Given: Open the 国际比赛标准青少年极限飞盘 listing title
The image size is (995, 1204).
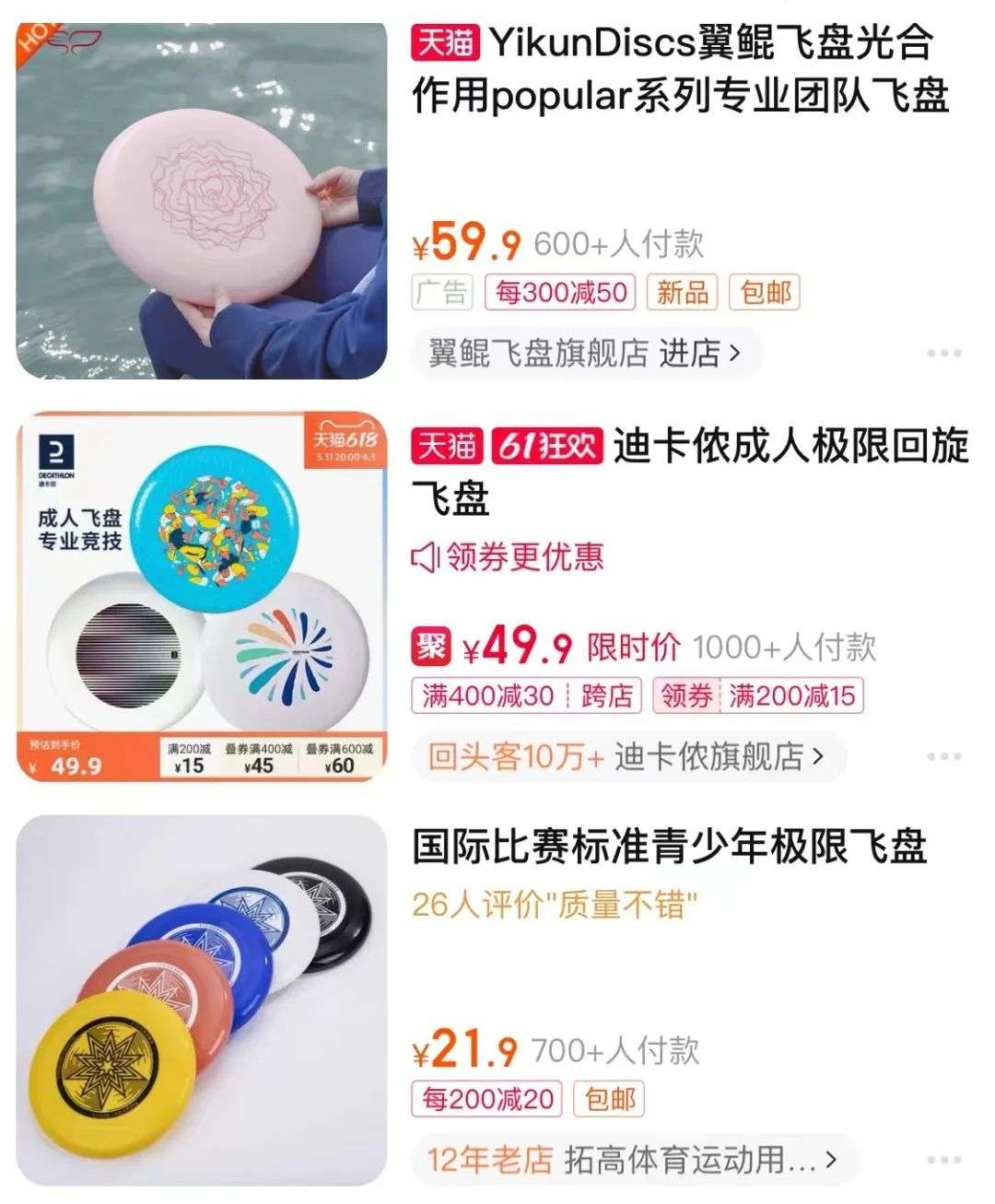Looking at the screenshot, I should point(669,847).
